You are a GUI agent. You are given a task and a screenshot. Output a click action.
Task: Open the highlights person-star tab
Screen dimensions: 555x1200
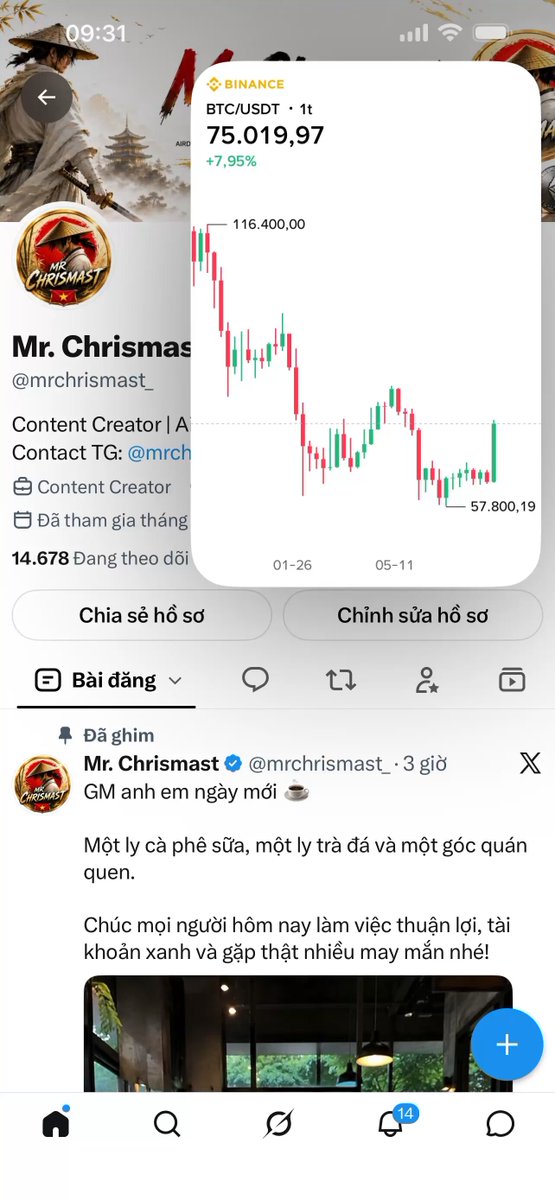(427, 680)
